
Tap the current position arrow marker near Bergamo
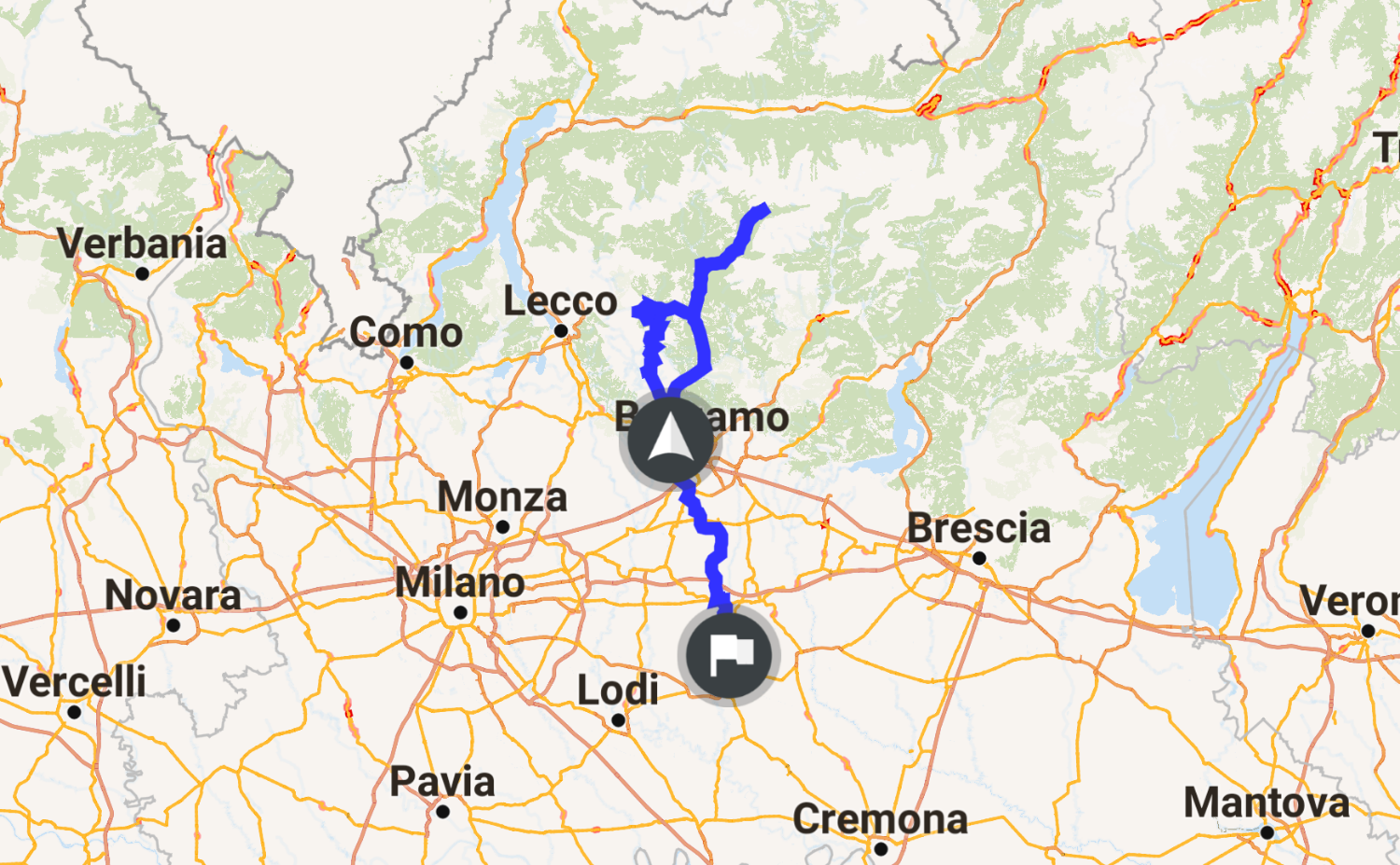click(669, 439)
